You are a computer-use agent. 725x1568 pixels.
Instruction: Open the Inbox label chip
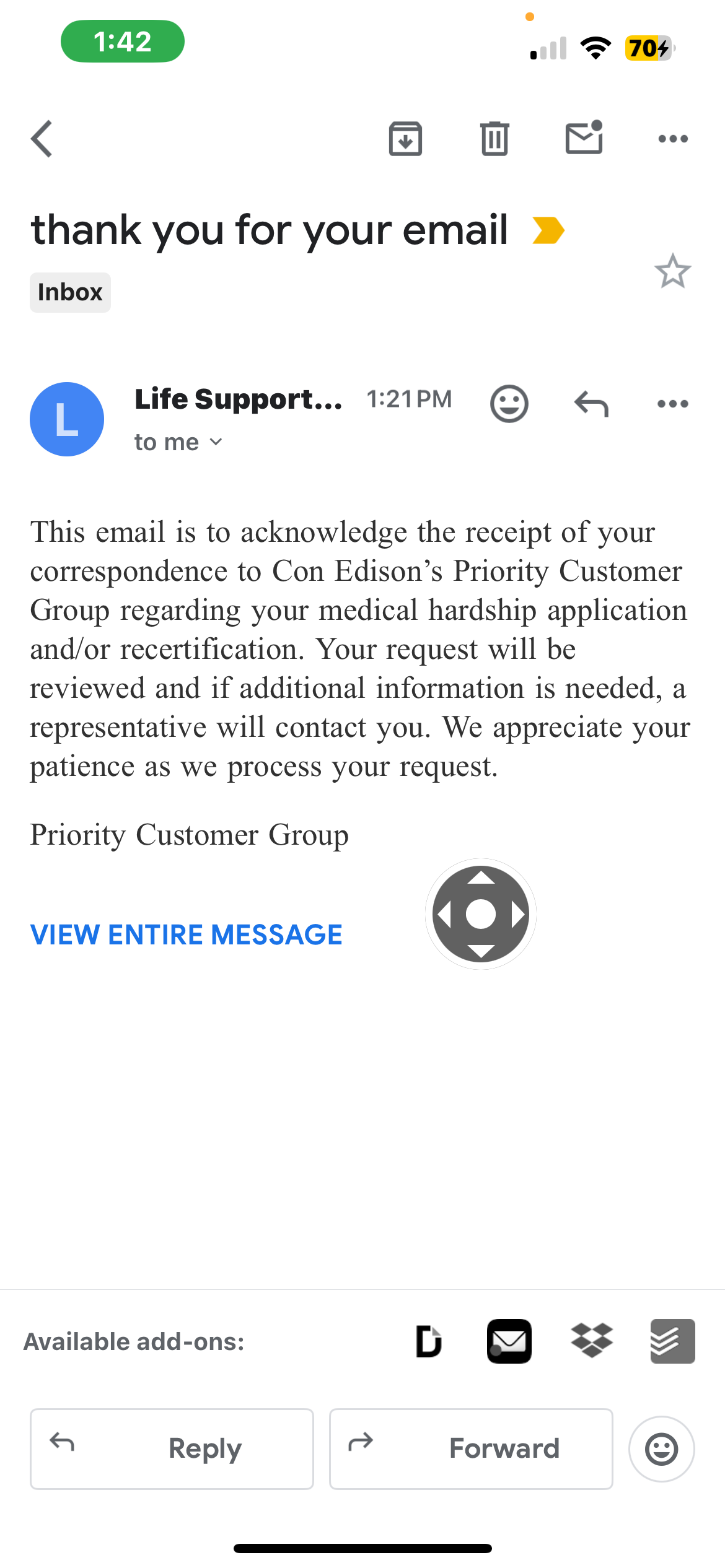coord(70,292)
